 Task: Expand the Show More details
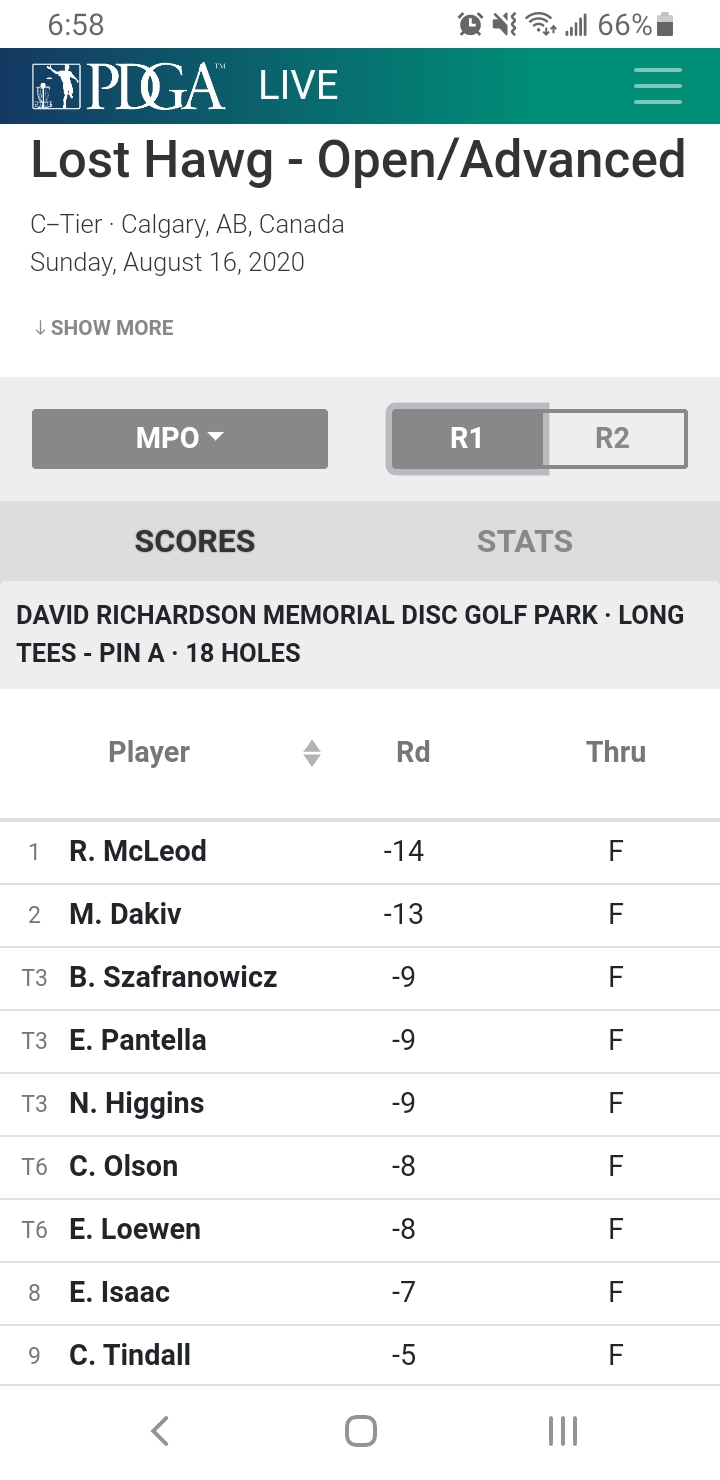coord(103,328)
